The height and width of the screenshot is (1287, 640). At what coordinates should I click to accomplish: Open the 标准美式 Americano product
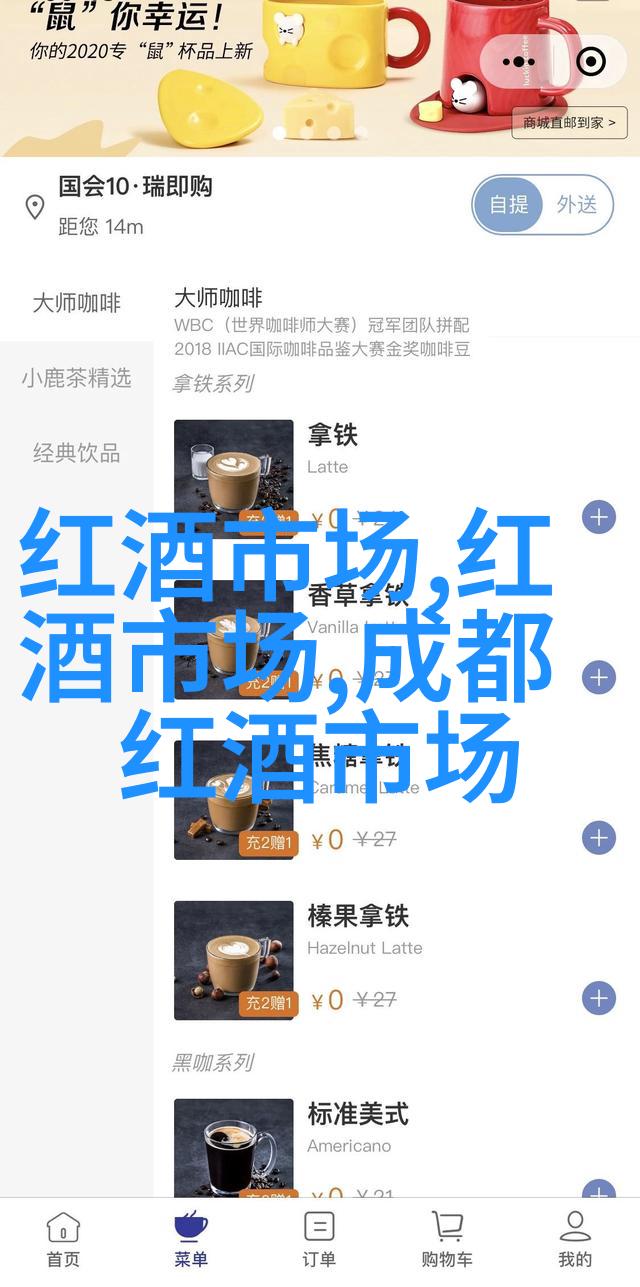pyautogui.click(x=357, y=1113)
